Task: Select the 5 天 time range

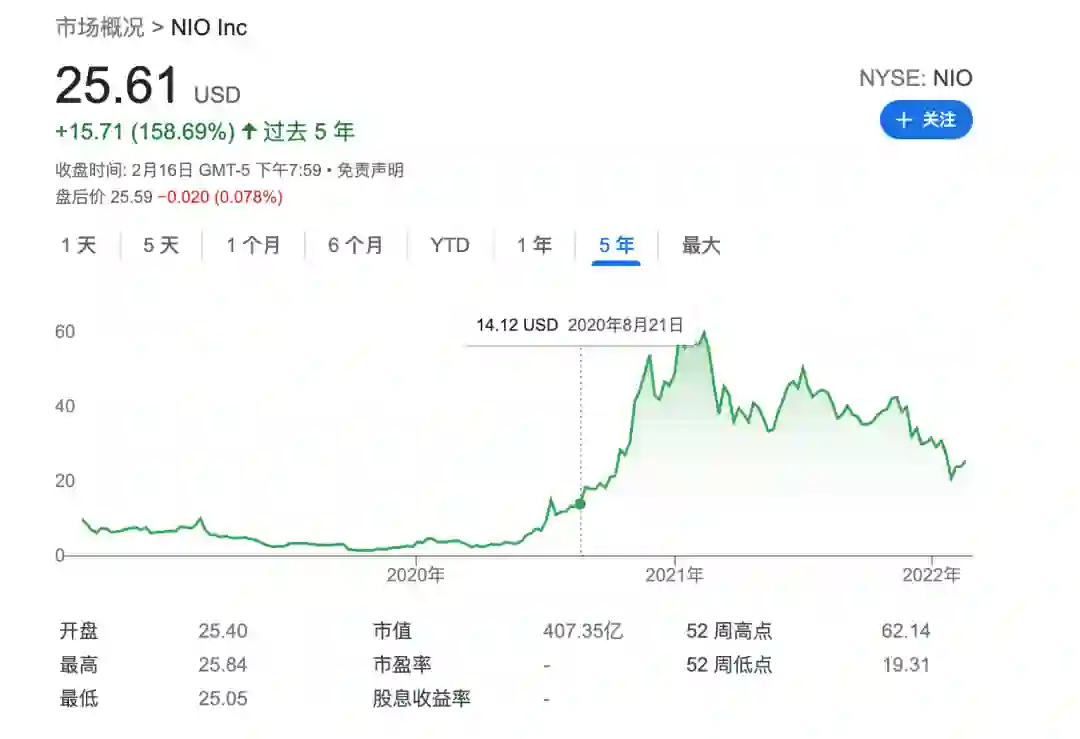Action: pos(160,245)
